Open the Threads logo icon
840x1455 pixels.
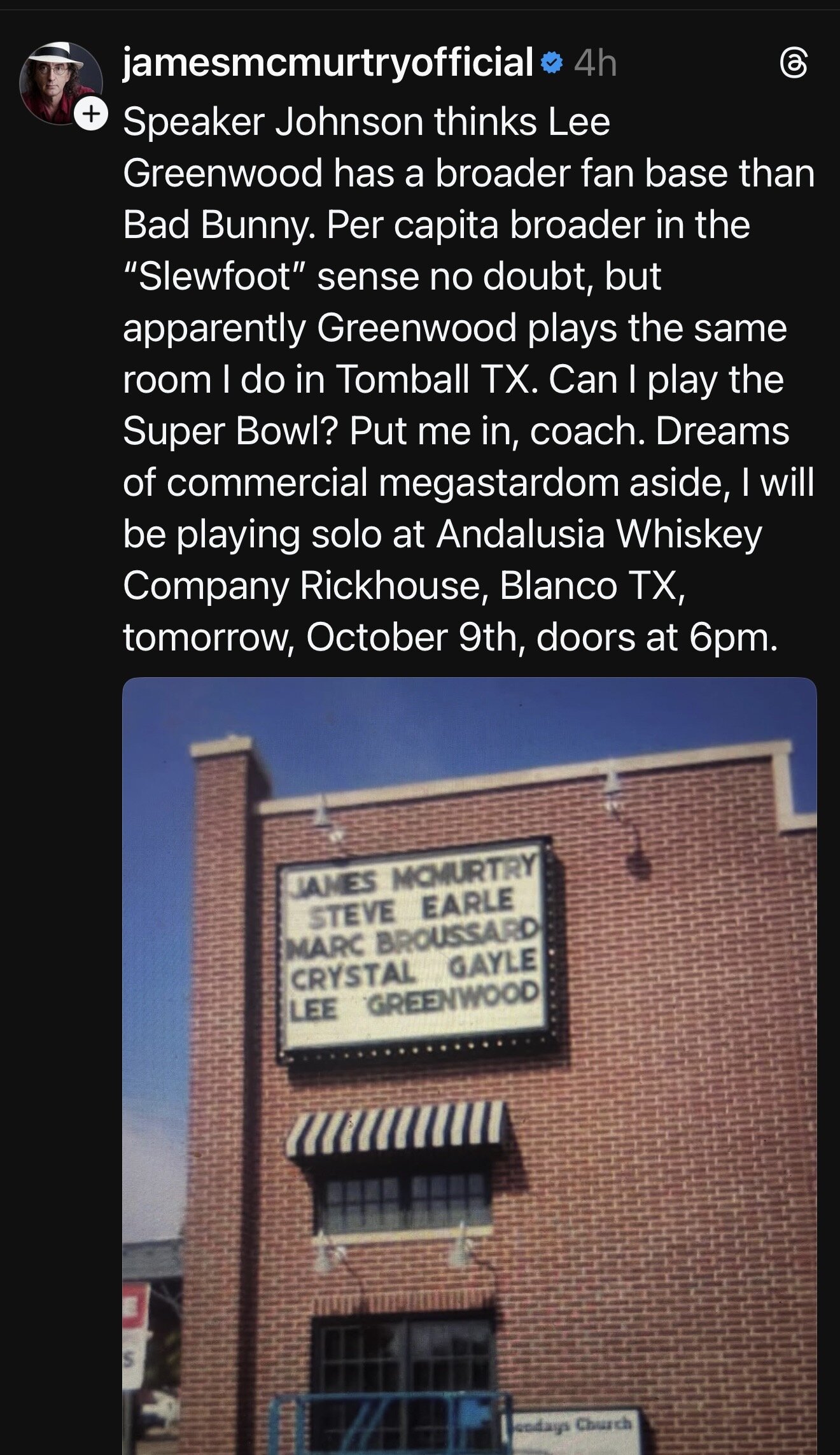[x=794, y=65]
